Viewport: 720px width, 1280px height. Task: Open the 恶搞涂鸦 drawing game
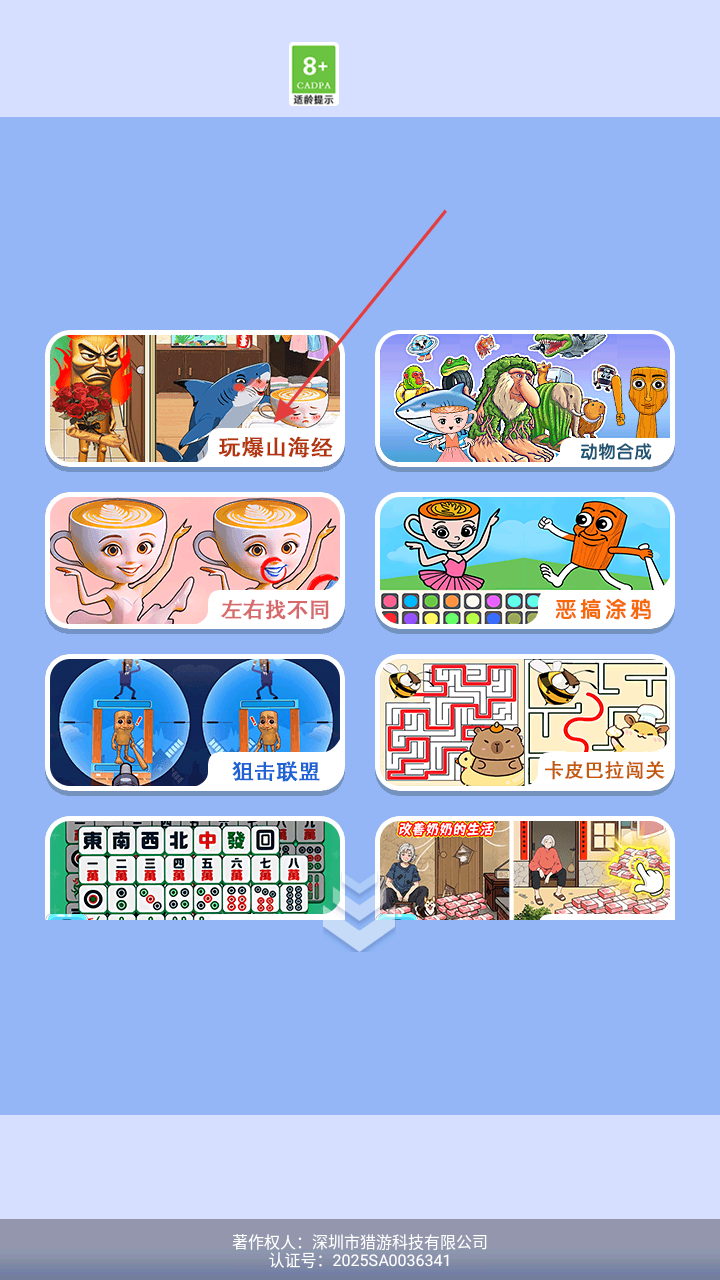tap(525, 560)
